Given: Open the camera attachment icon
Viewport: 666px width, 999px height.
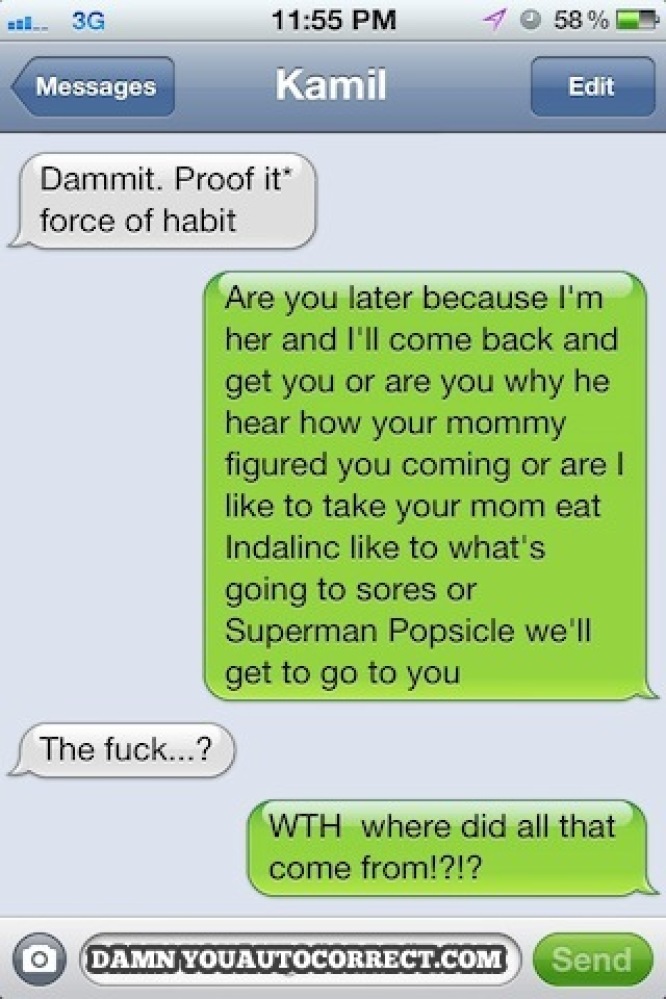Looking at the screenshot, I should pyautogui.click(x=39, y=960).
